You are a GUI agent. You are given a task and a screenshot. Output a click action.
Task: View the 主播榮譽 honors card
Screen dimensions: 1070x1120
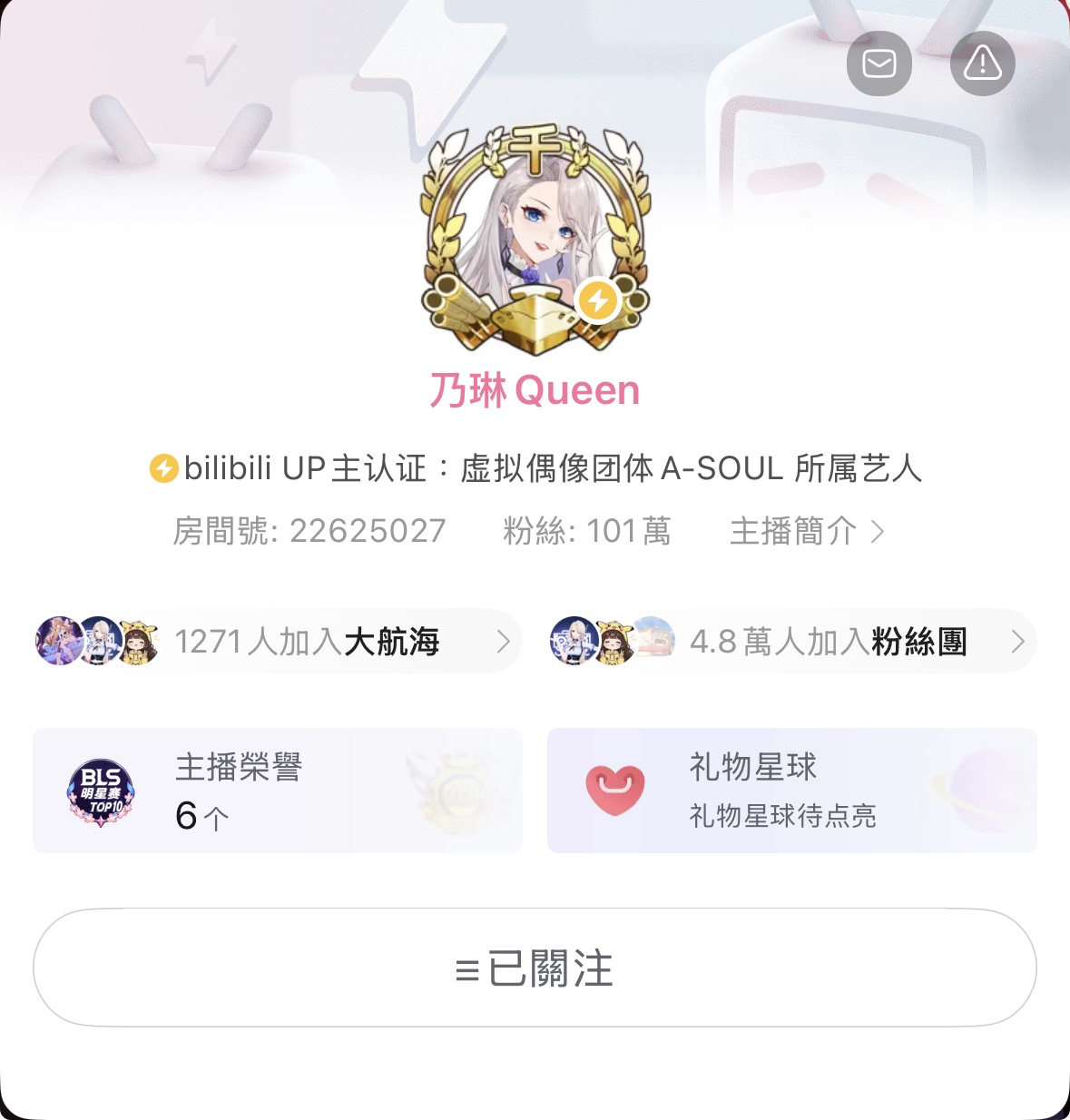(x=278, y=791)
